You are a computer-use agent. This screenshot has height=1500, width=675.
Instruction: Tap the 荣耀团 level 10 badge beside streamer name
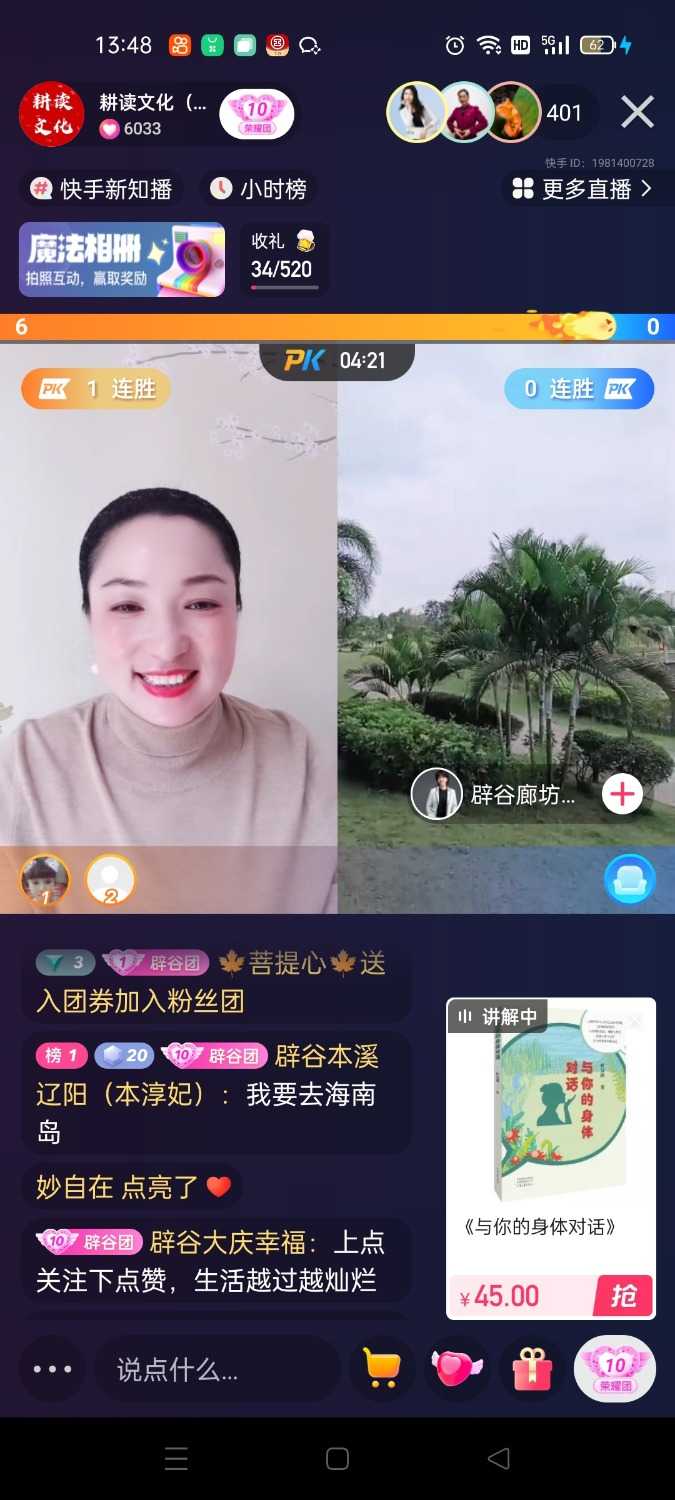point(257,114)
